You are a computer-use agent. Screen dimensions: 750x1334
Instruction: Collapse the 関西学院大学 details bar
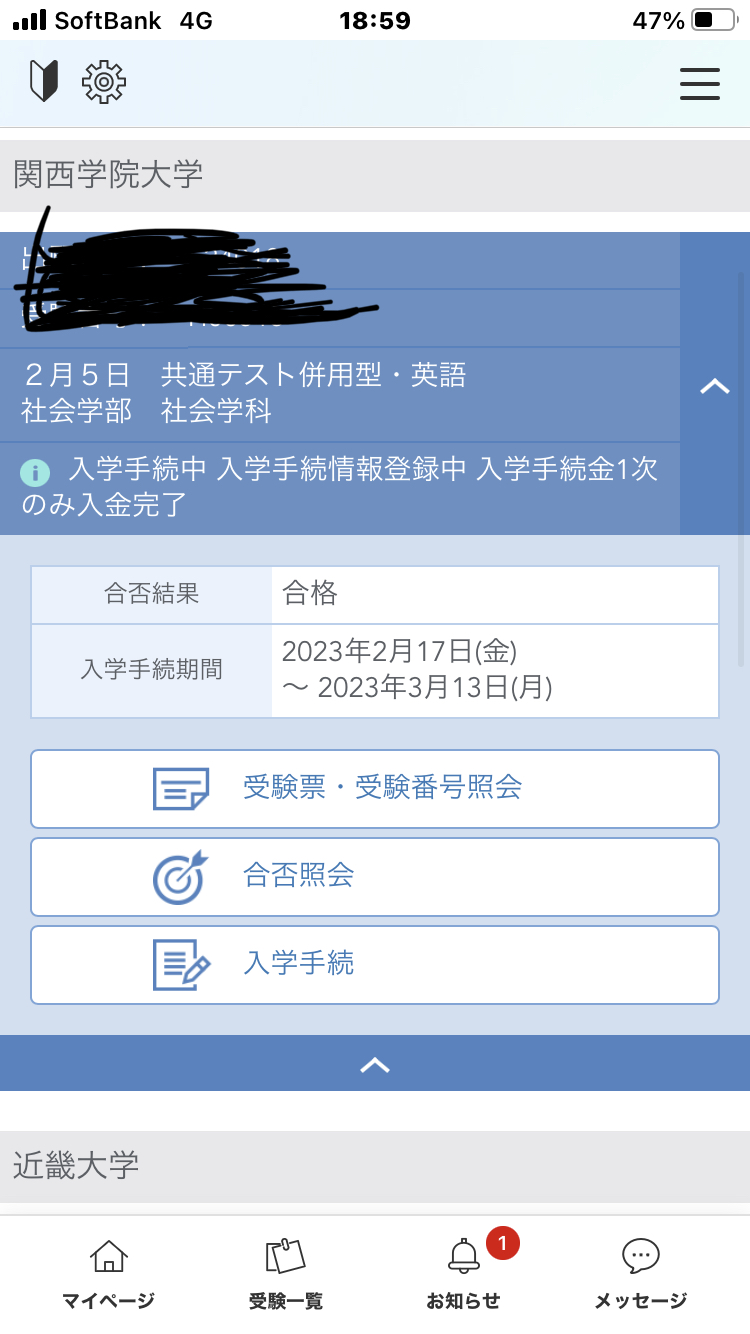click(375, 1064)
